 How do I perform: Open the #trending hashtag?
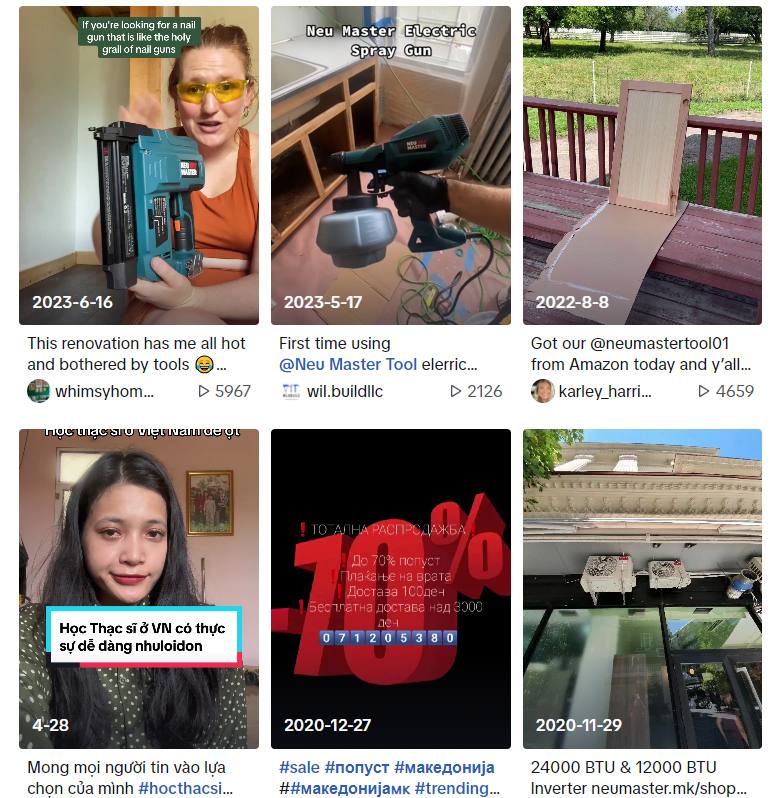point(454,789)
